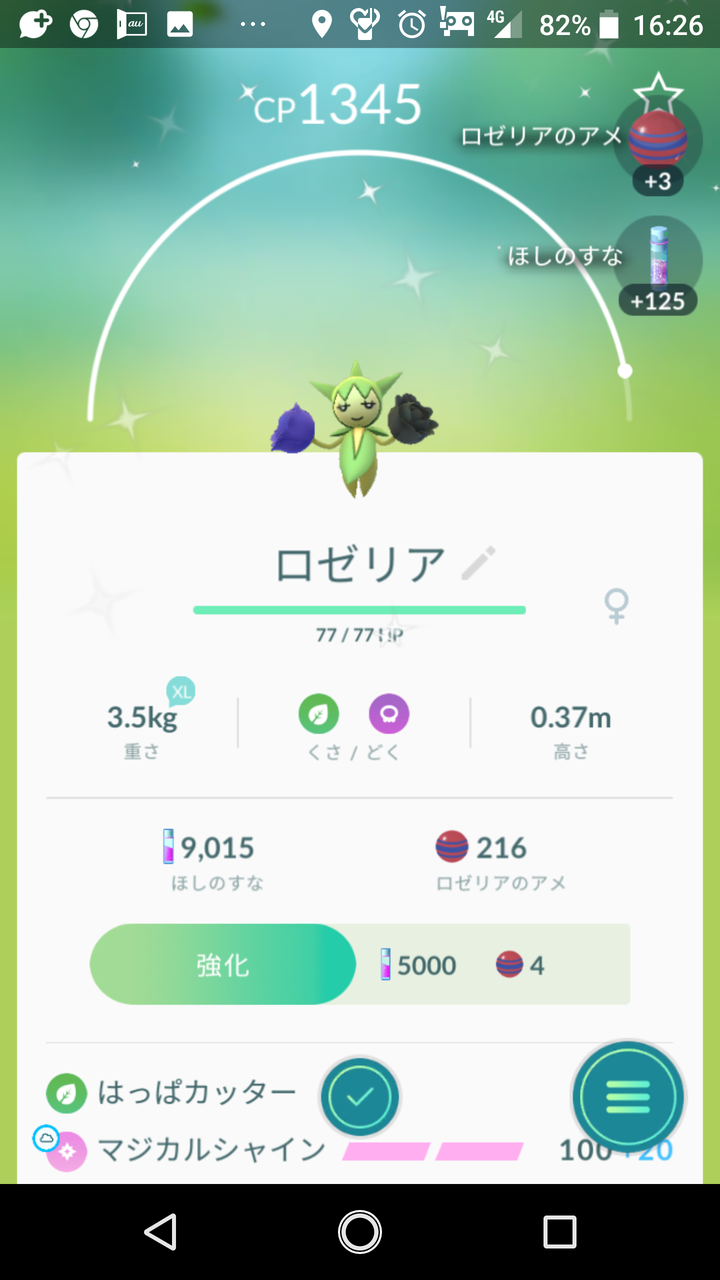Open the hamburger menu at bottom right
720x1280 pixels.
click(x=628, y=1096)
